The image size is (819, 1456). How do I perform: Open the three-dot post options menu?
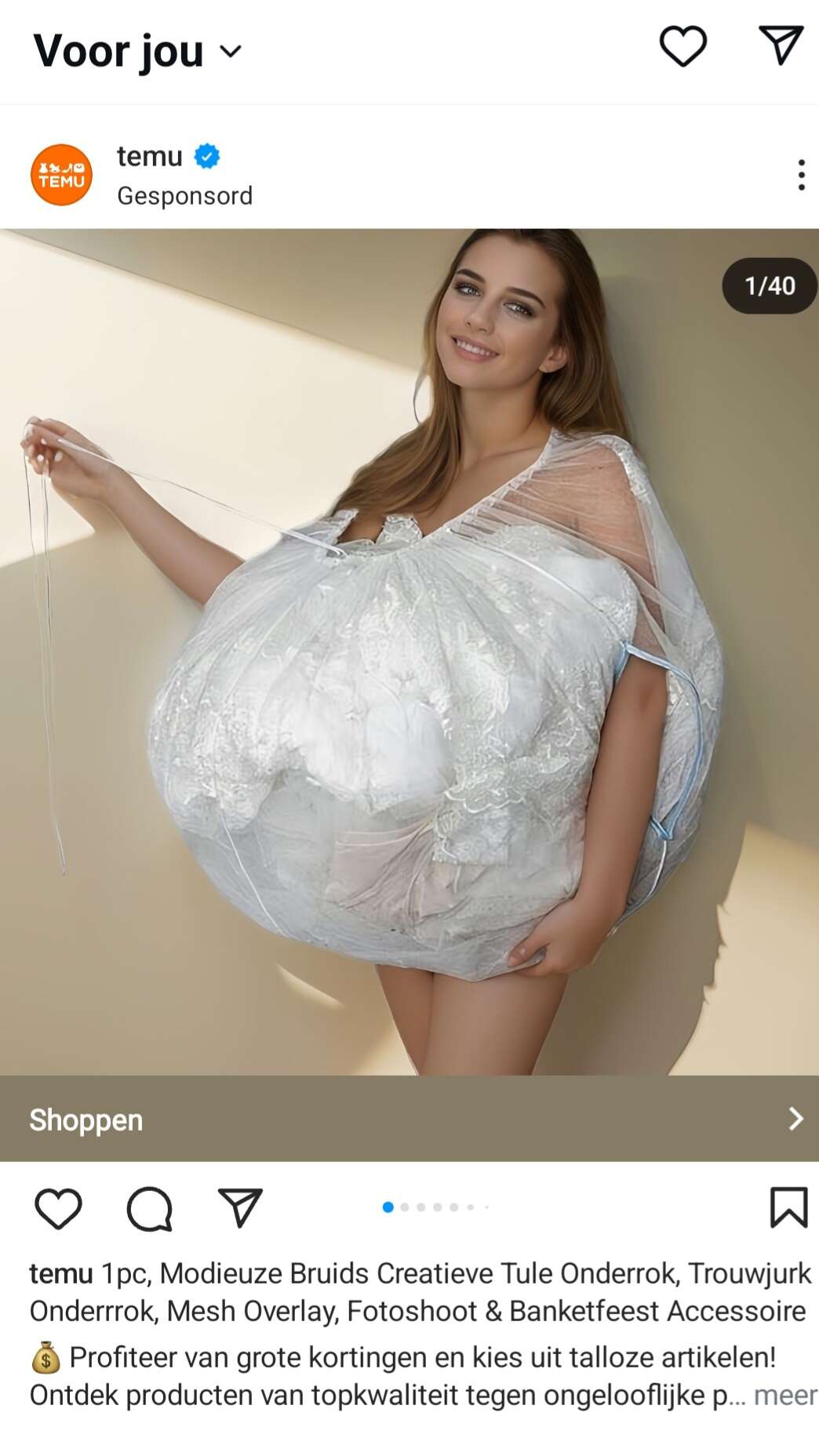(801, 175)
